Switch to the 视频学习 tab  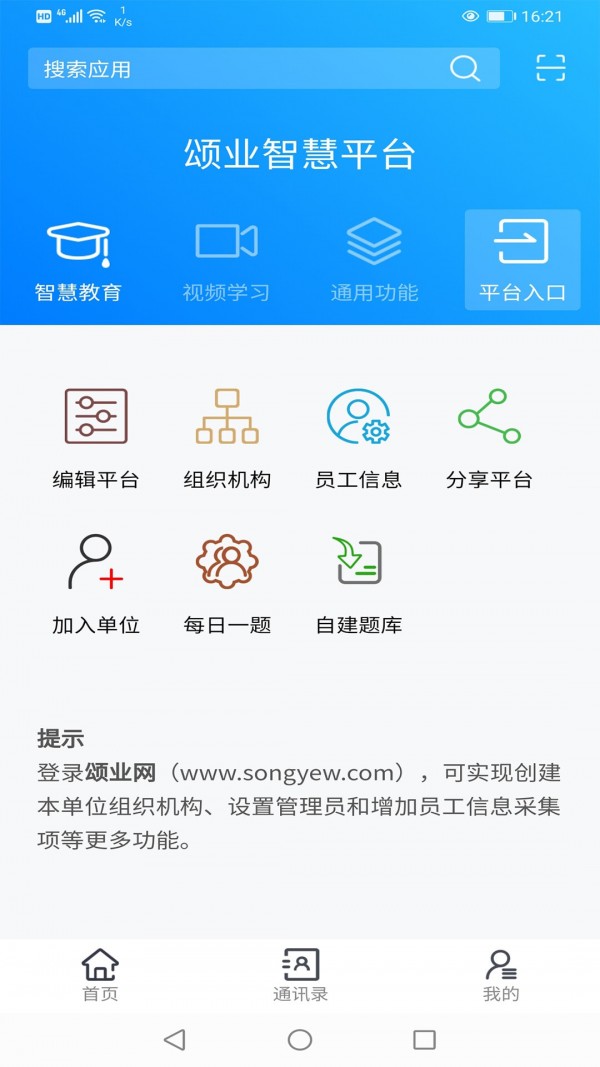click(x=226, y=261)
